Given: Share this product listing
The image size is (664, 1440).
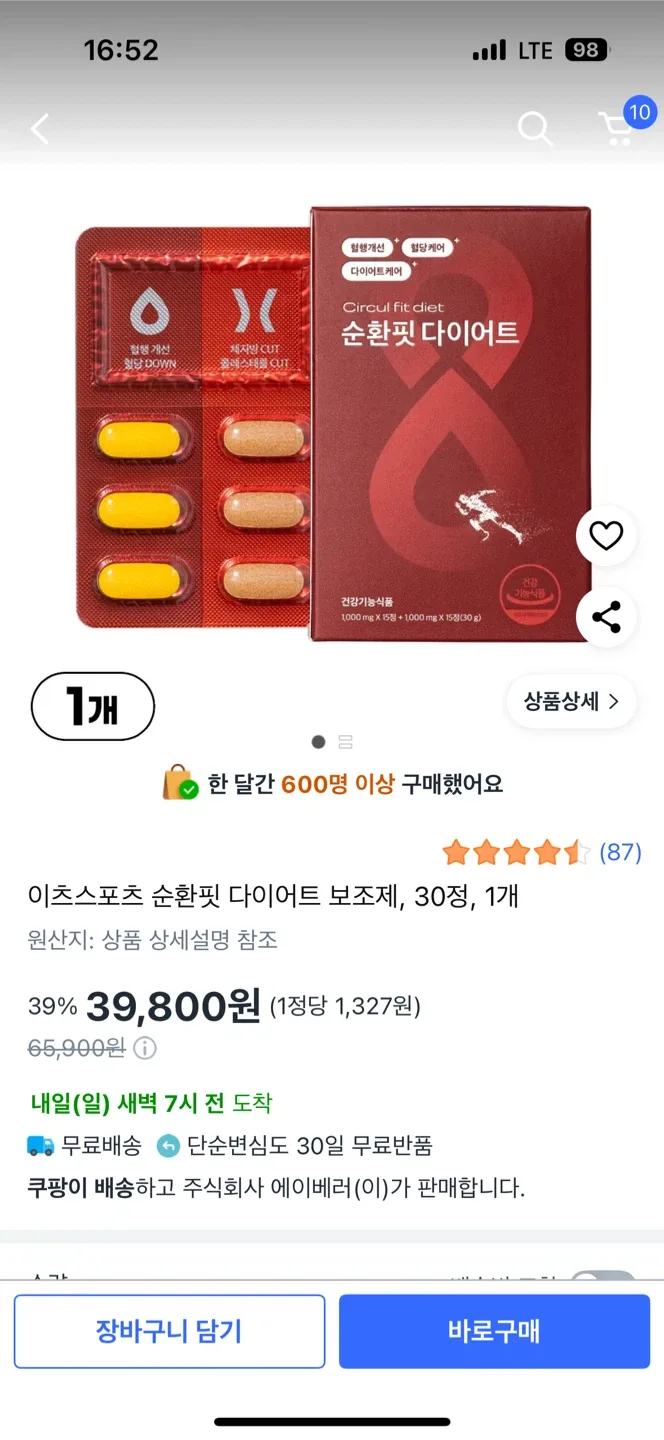Looking at the screenshot, I should tap(606, 616).
